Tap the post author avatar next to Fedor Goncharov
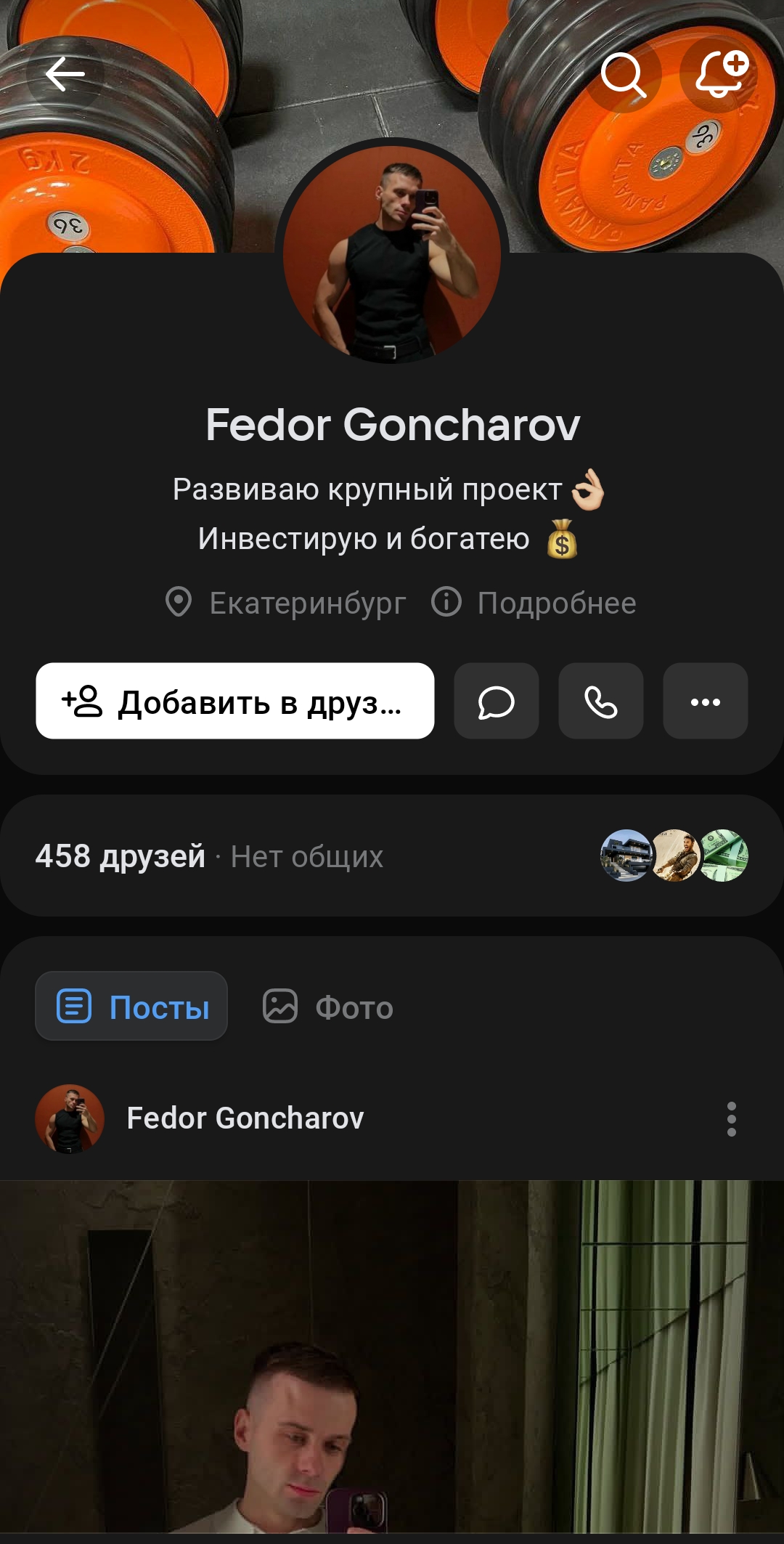The image size is (784, 1544). (70, 1118)
